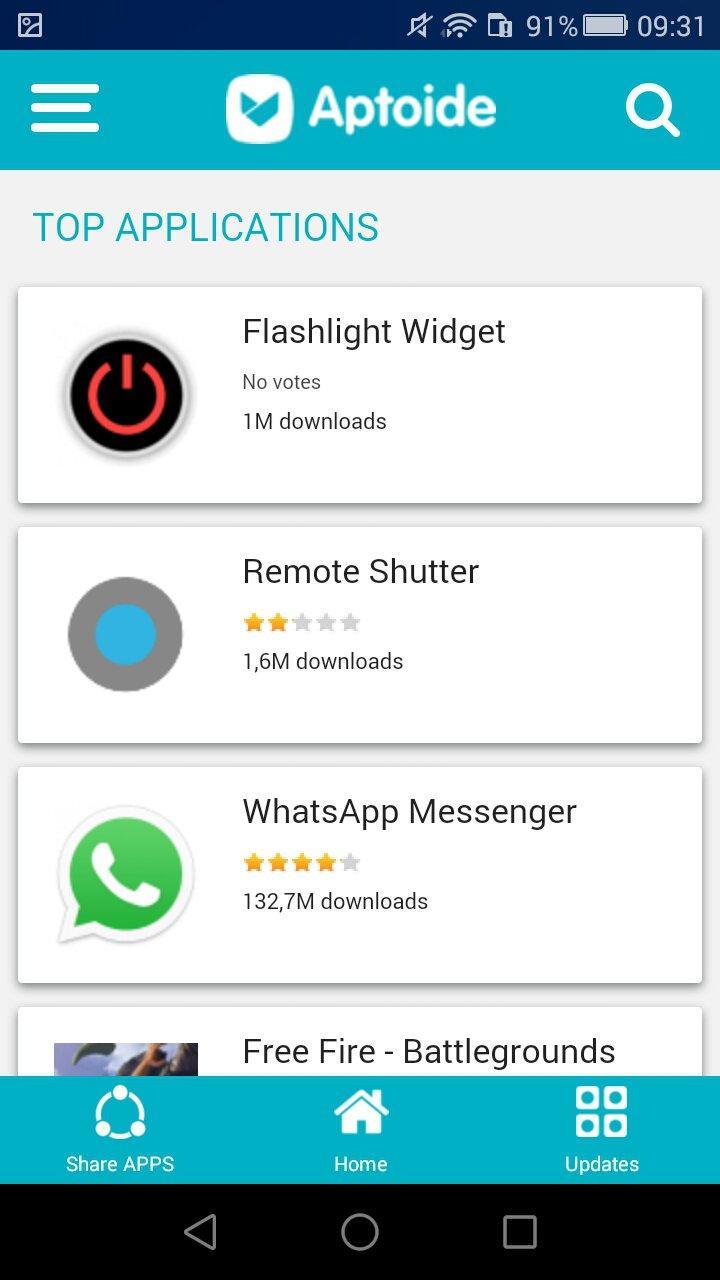The image size is (720, 1280).
Task: Open the hamburger drawer menu
Action: 65,108
